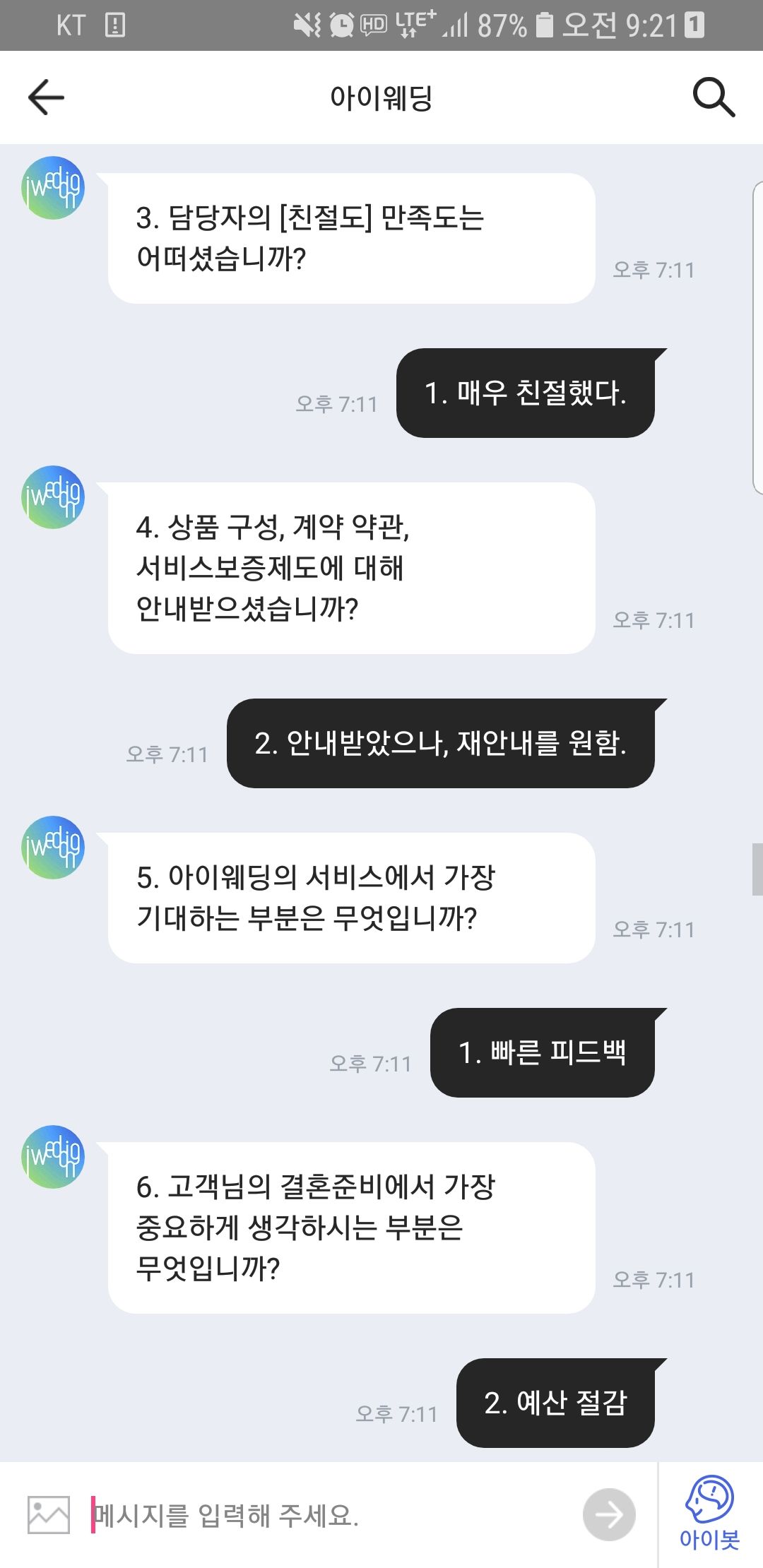
Task: Open the 아이봇 chatbot
Action: coord(709,1513)
